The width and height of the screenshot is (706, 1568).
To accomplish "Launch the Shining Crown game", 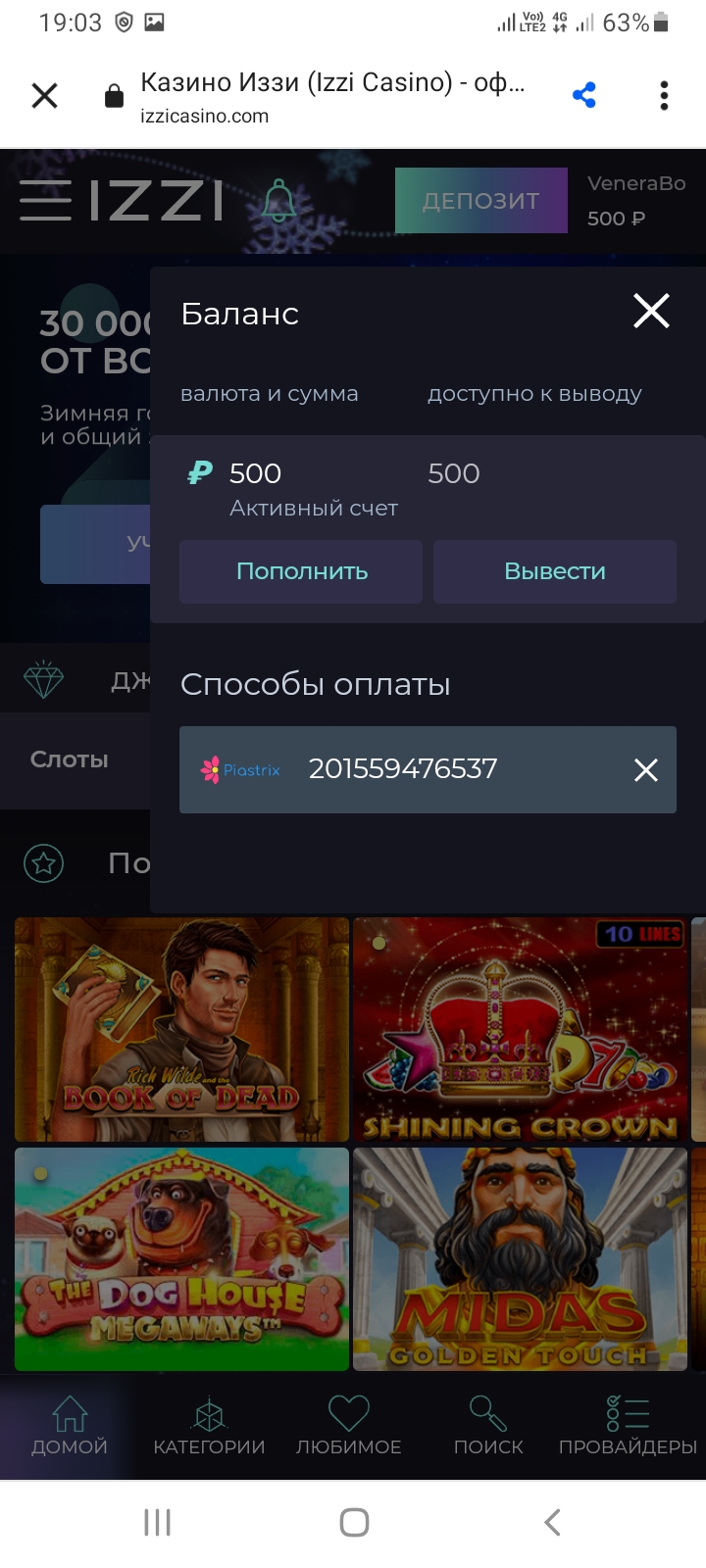I will point(520,1029).
